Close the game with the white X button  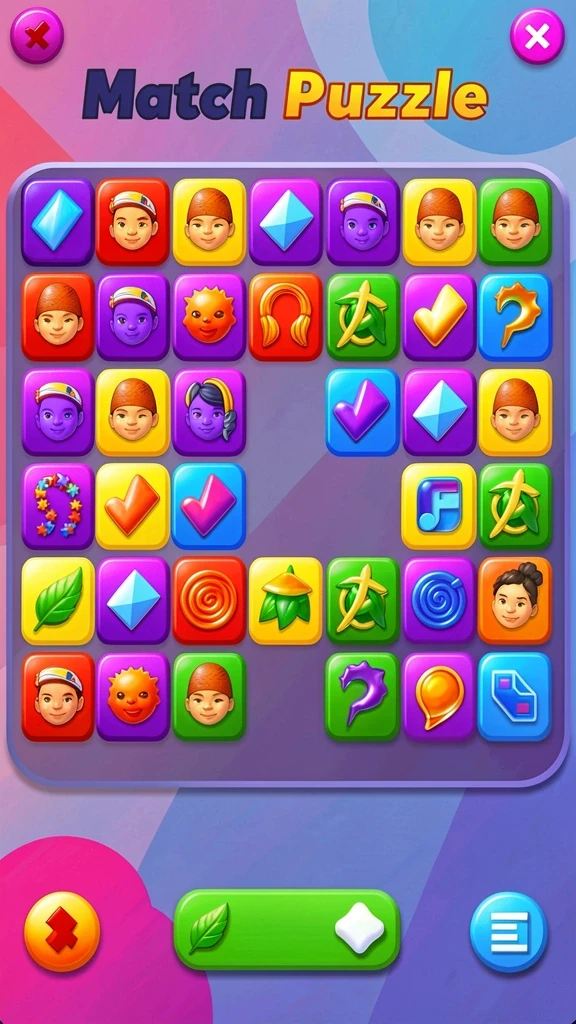coord(537,36)
